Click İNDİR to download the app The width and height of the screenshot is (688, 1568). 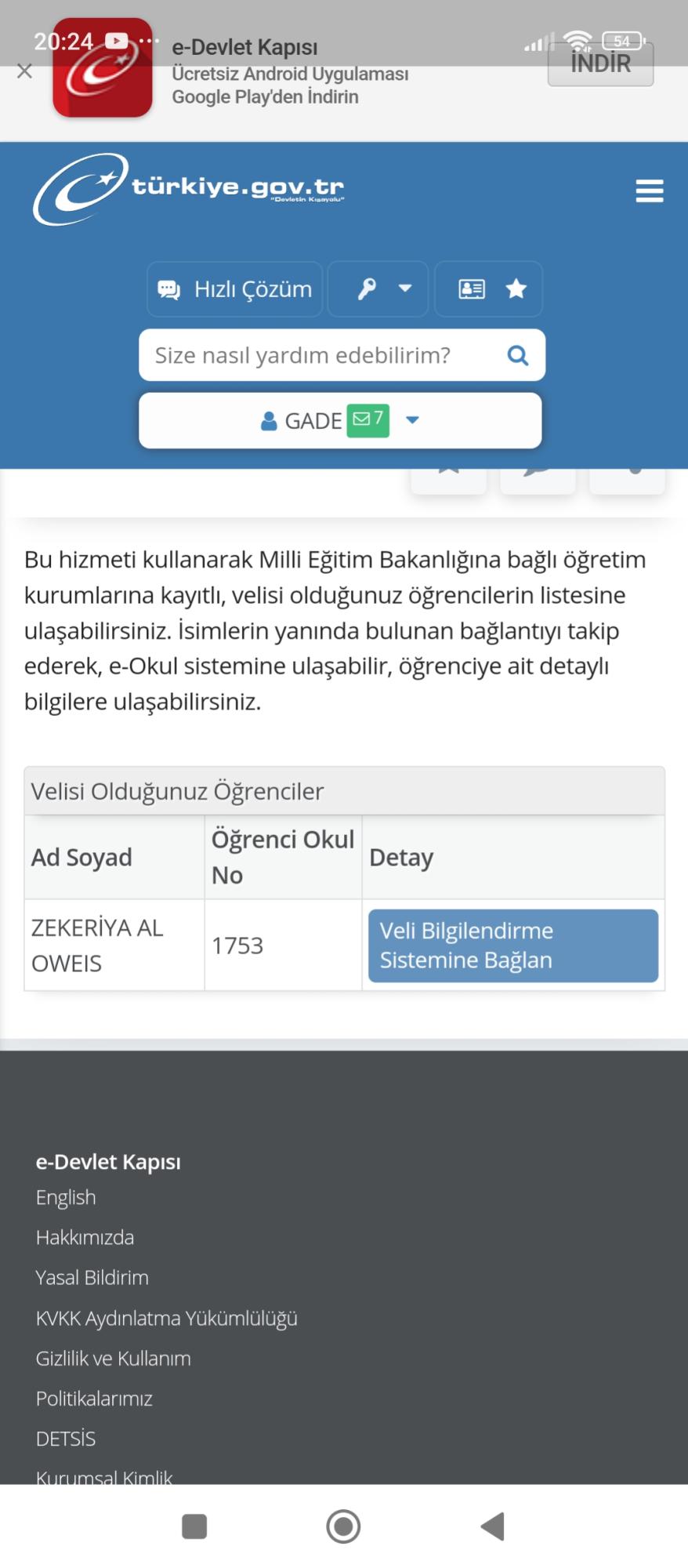pos(600,63)
